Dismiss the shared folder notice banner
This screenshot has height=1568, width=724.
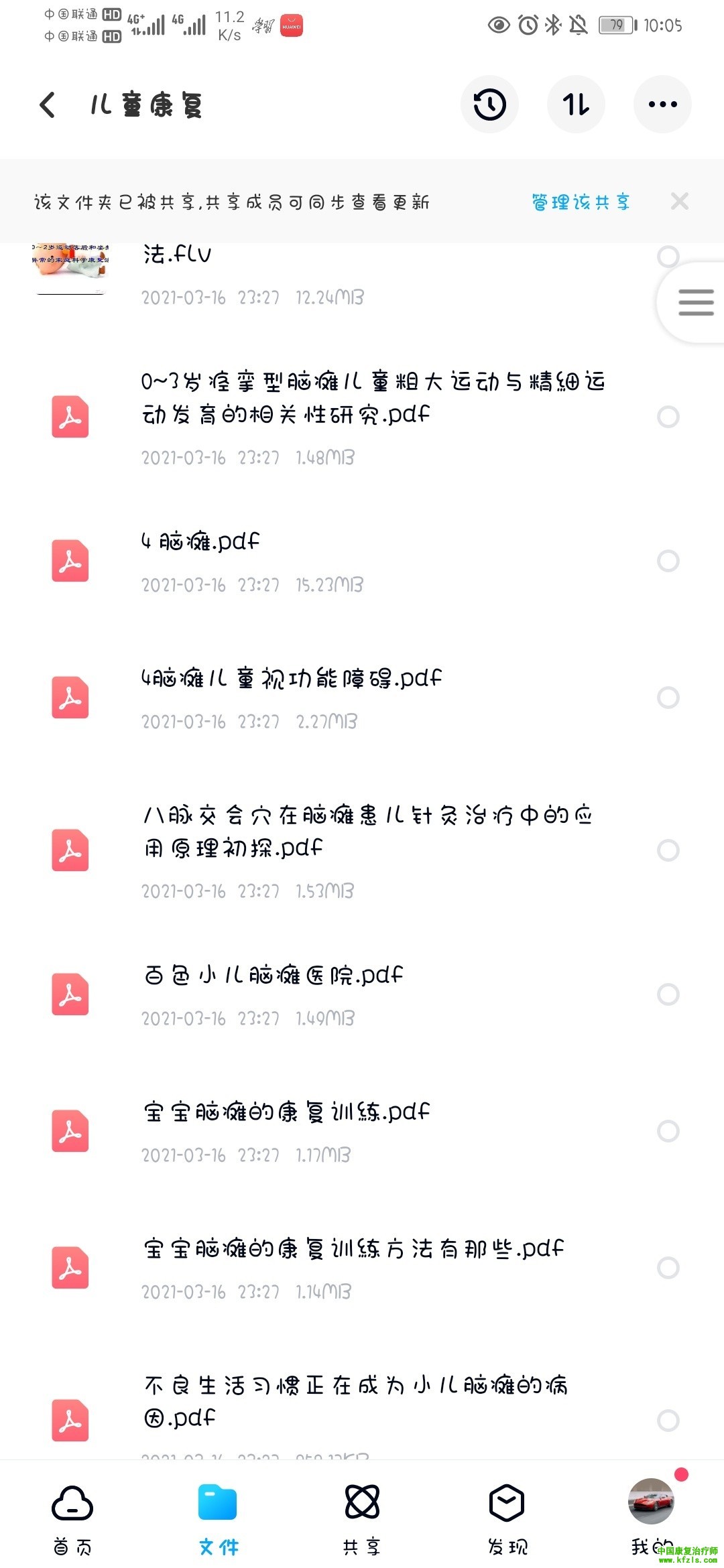pos(679,201)
